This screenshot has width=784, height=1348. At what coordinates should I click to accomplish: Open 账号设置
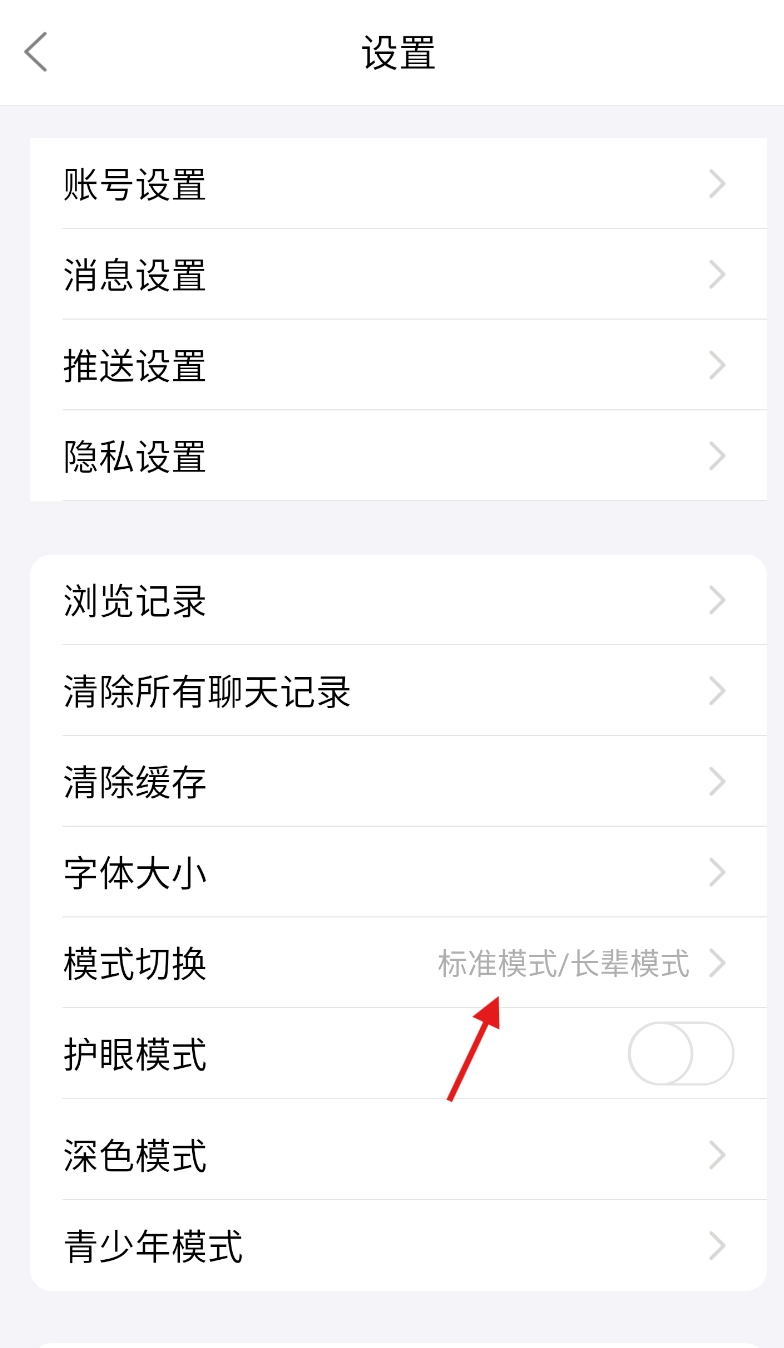click(398, 184)
